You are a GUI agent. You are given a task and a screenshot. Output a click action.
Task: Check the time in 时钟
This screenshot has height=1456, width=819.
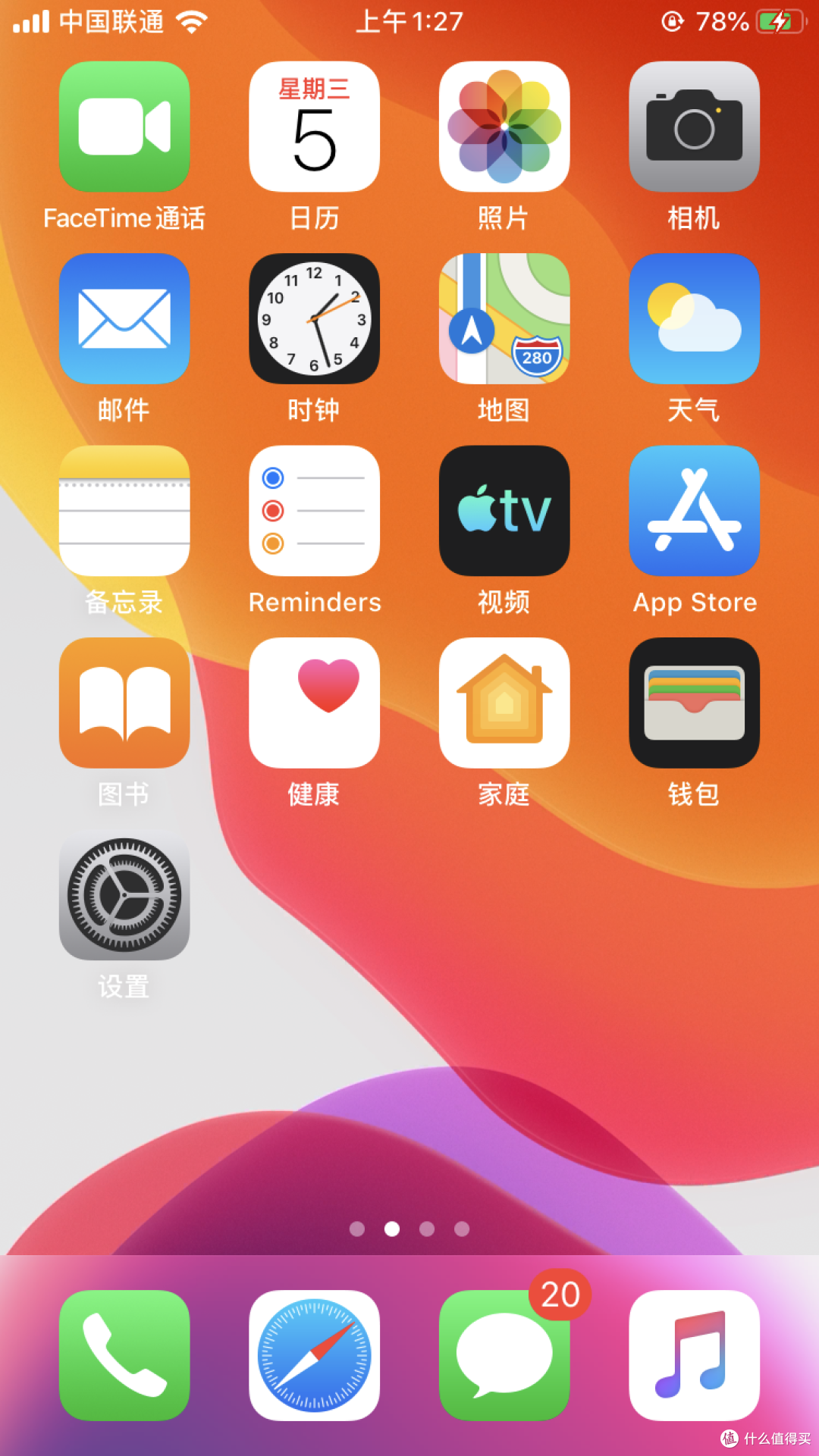(x=314, y=318)
